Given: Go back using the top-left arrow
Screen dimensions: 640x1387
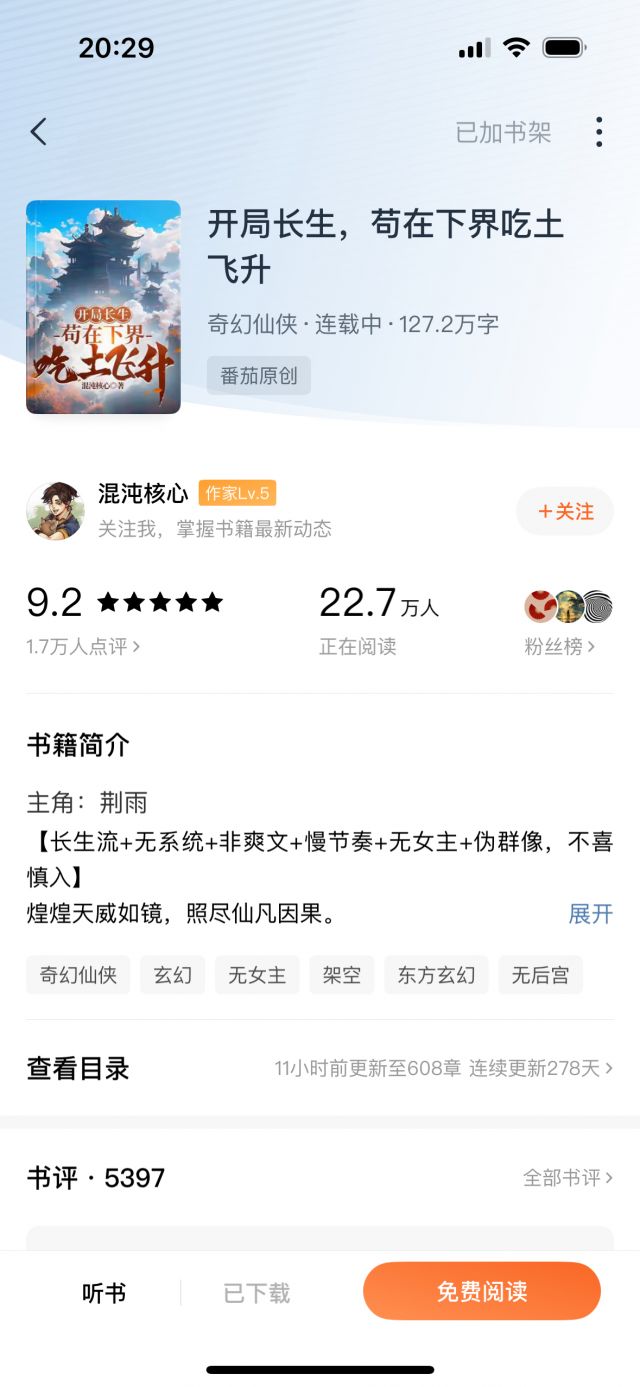Looking at the screenshot, I should (x=39, y=132).
